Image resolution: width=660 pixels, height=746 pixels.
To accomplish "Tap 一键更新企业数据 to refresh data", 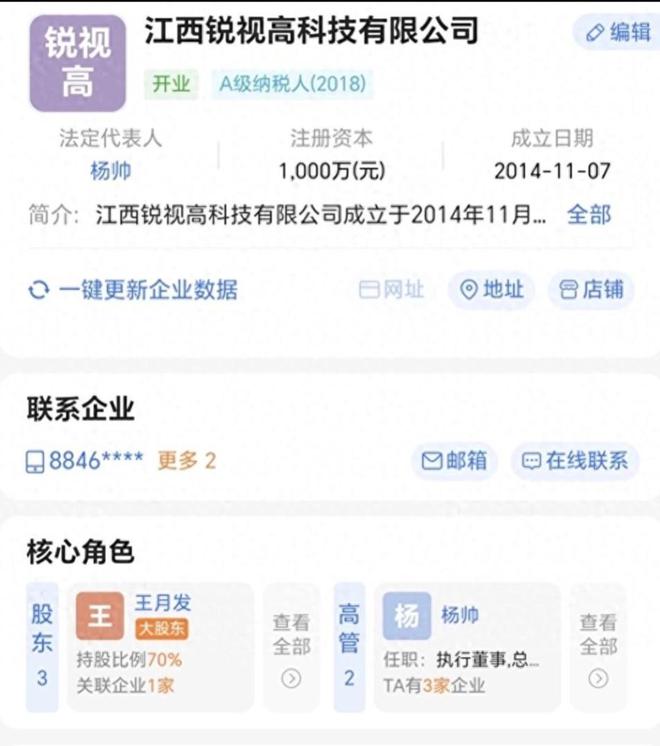I will pyautogui.click(x=133, y=290).
